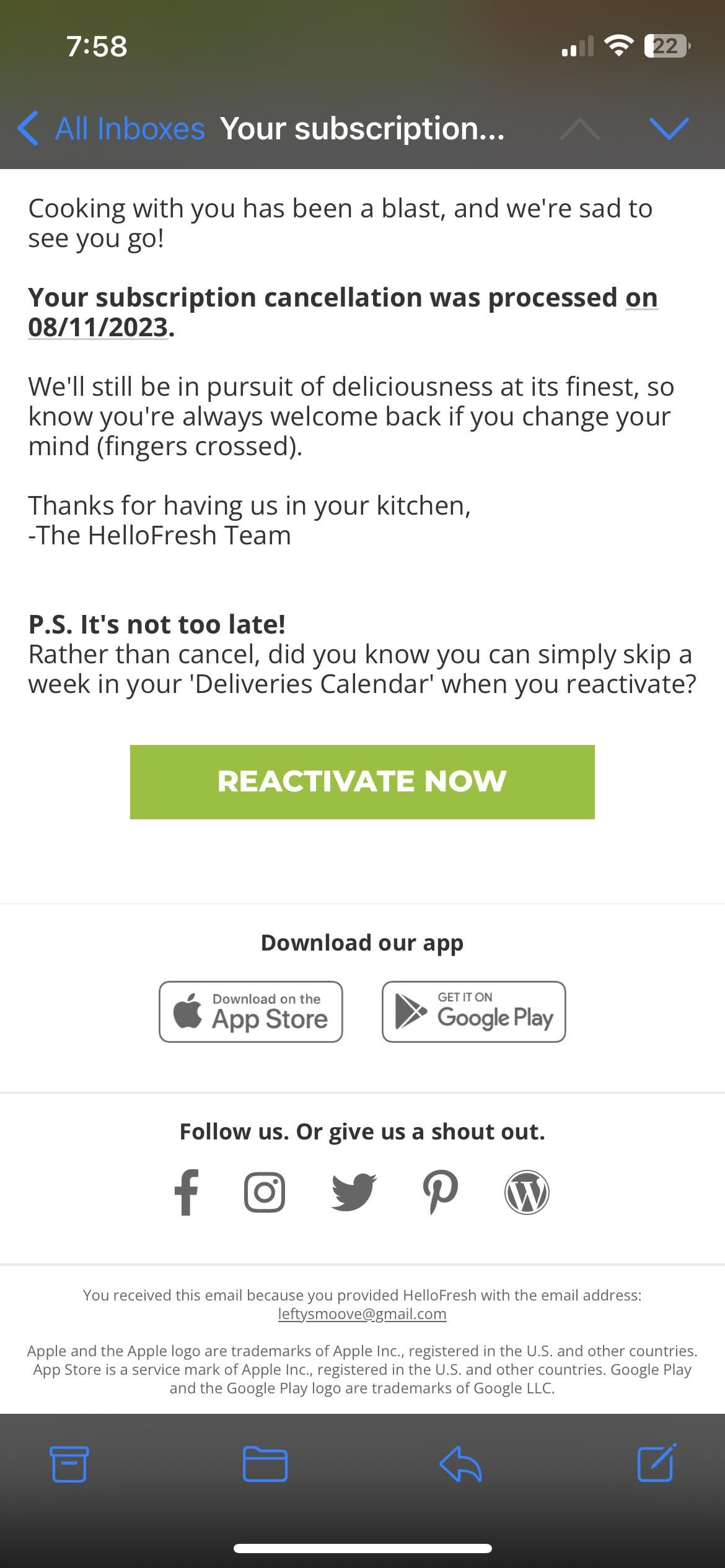725x1568 pixels.
Task: Visit HelloFresh Facebook page
Action: (186, 1192)
